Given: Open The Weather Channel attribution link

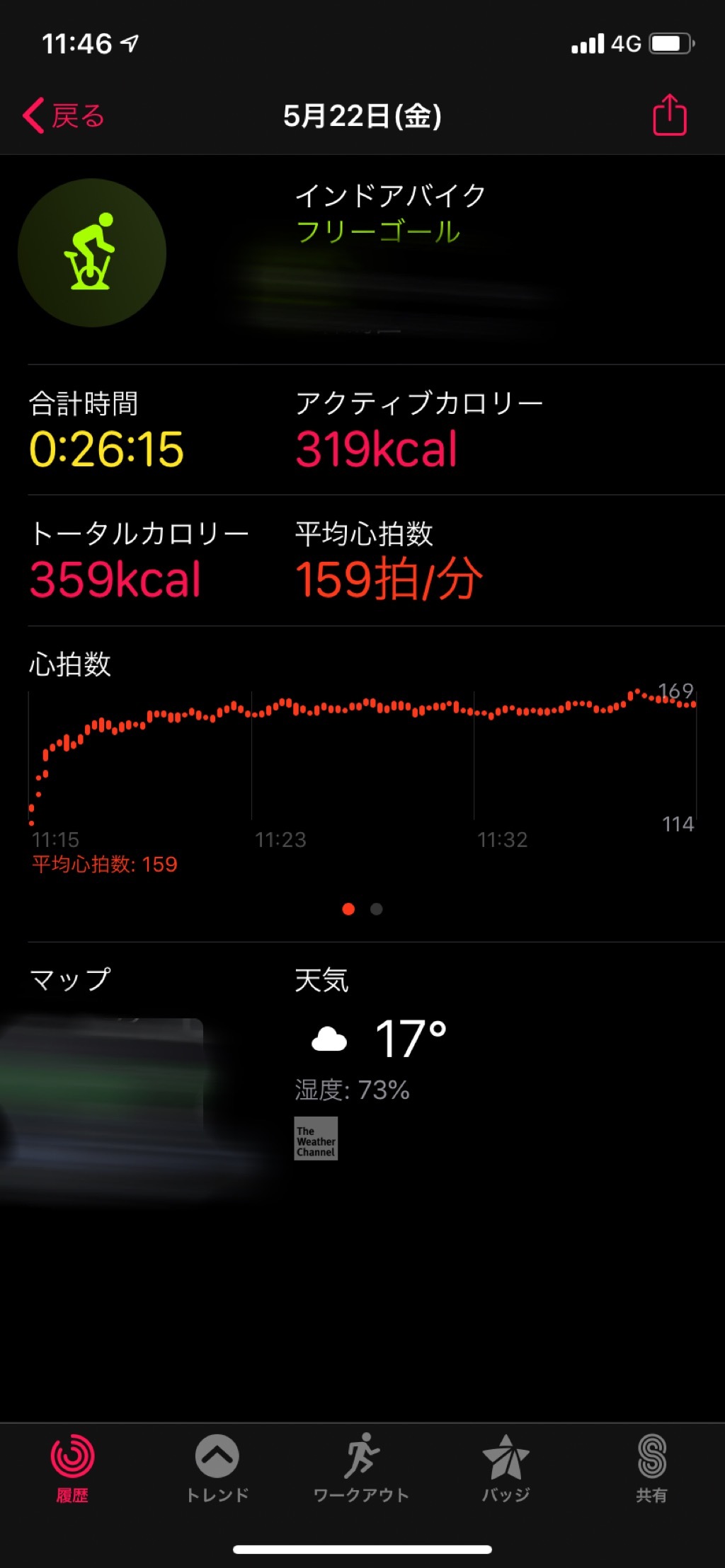Looking at the screenshot, I should pos(316,1138).
